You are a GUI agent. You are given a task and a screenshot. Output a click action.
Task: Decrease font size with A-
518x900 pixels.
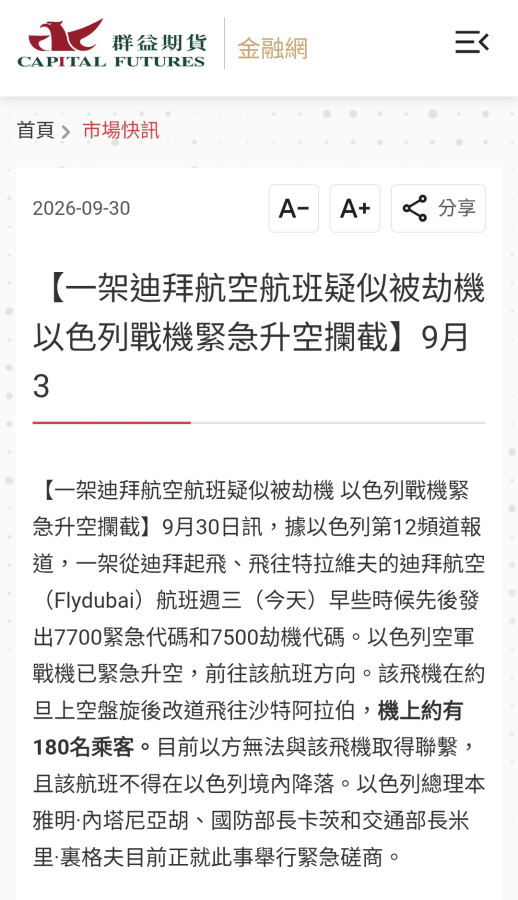(293, 208)
